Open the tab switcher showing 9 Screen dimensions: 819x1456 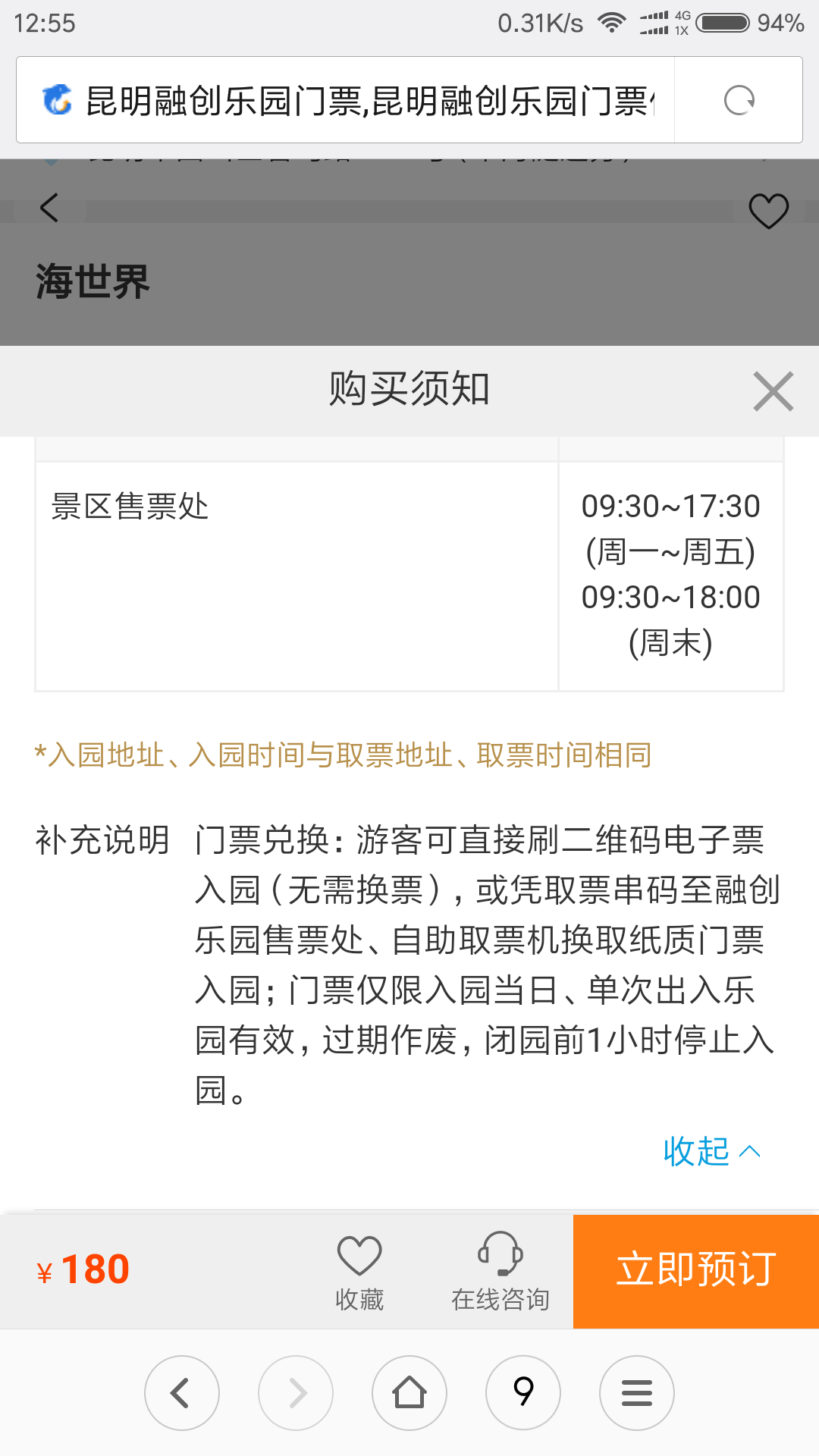pos(523,1393)
